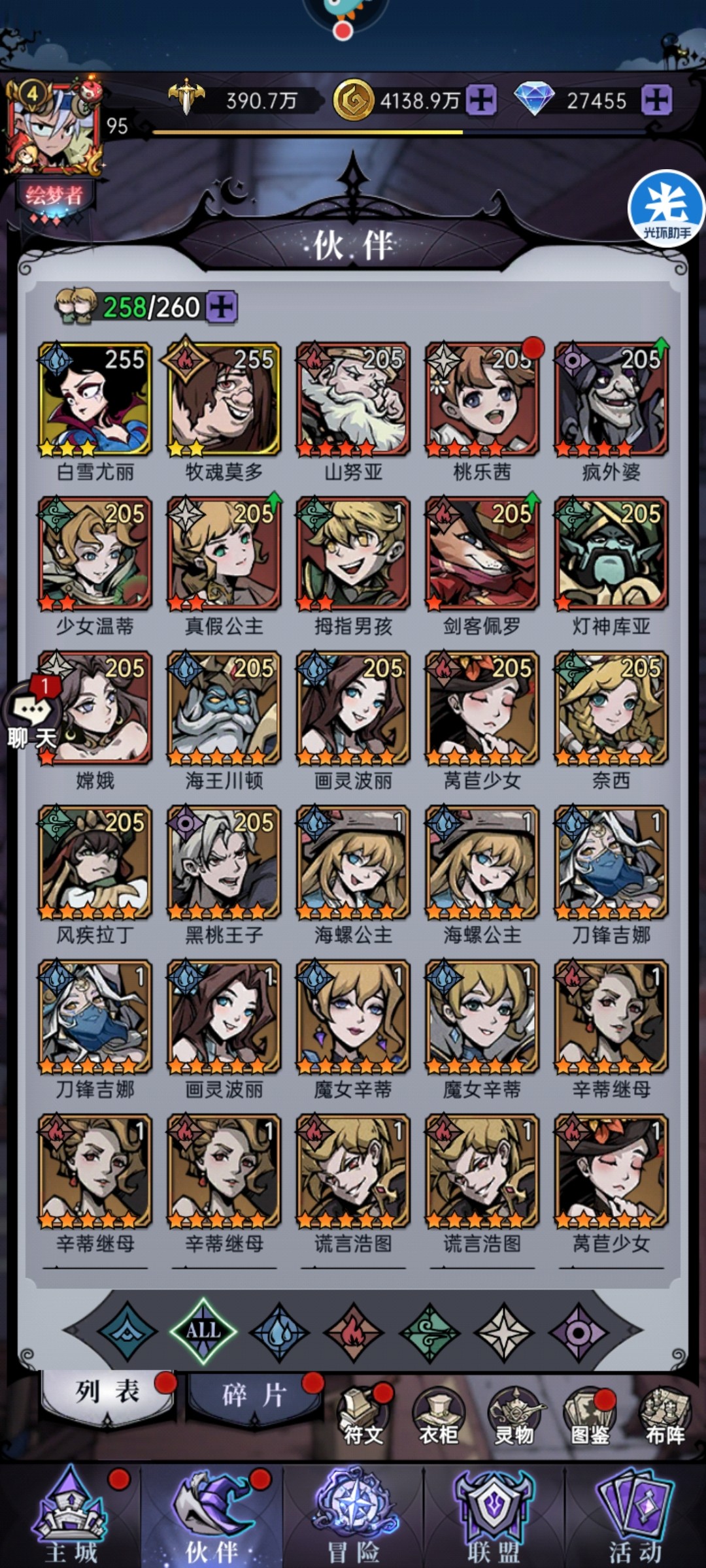This screenshot has width=706, height=1568.
Task: Open the 疯外婆 hero card
Action: (611, 399)
